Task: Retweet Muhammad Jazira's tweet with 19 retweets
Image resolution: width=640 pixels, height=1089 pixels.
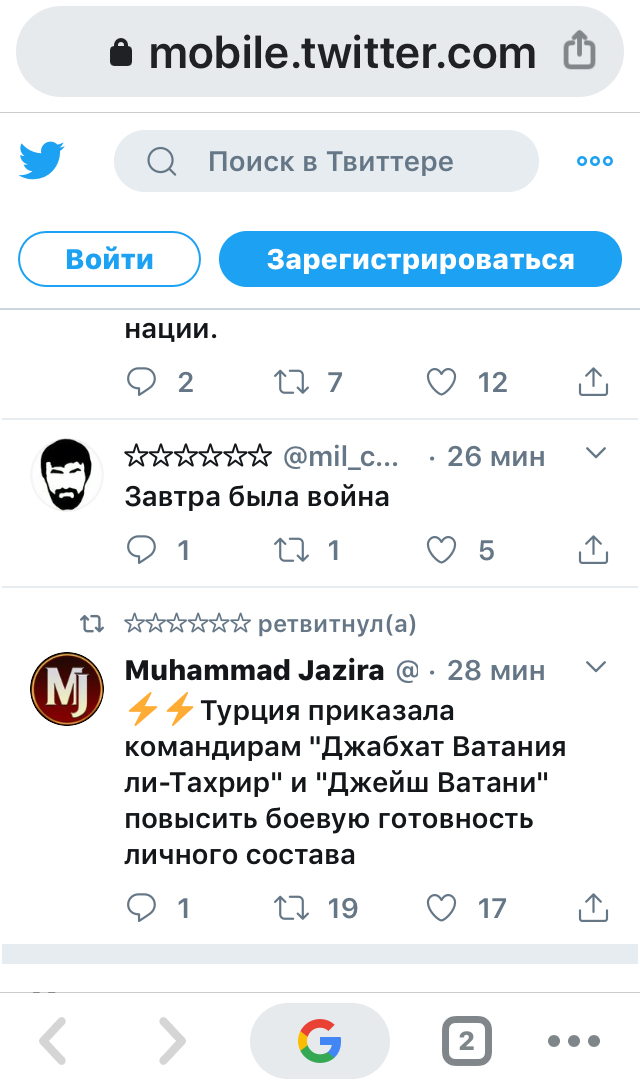Action: pyautogui.click(x=291, y=908)
